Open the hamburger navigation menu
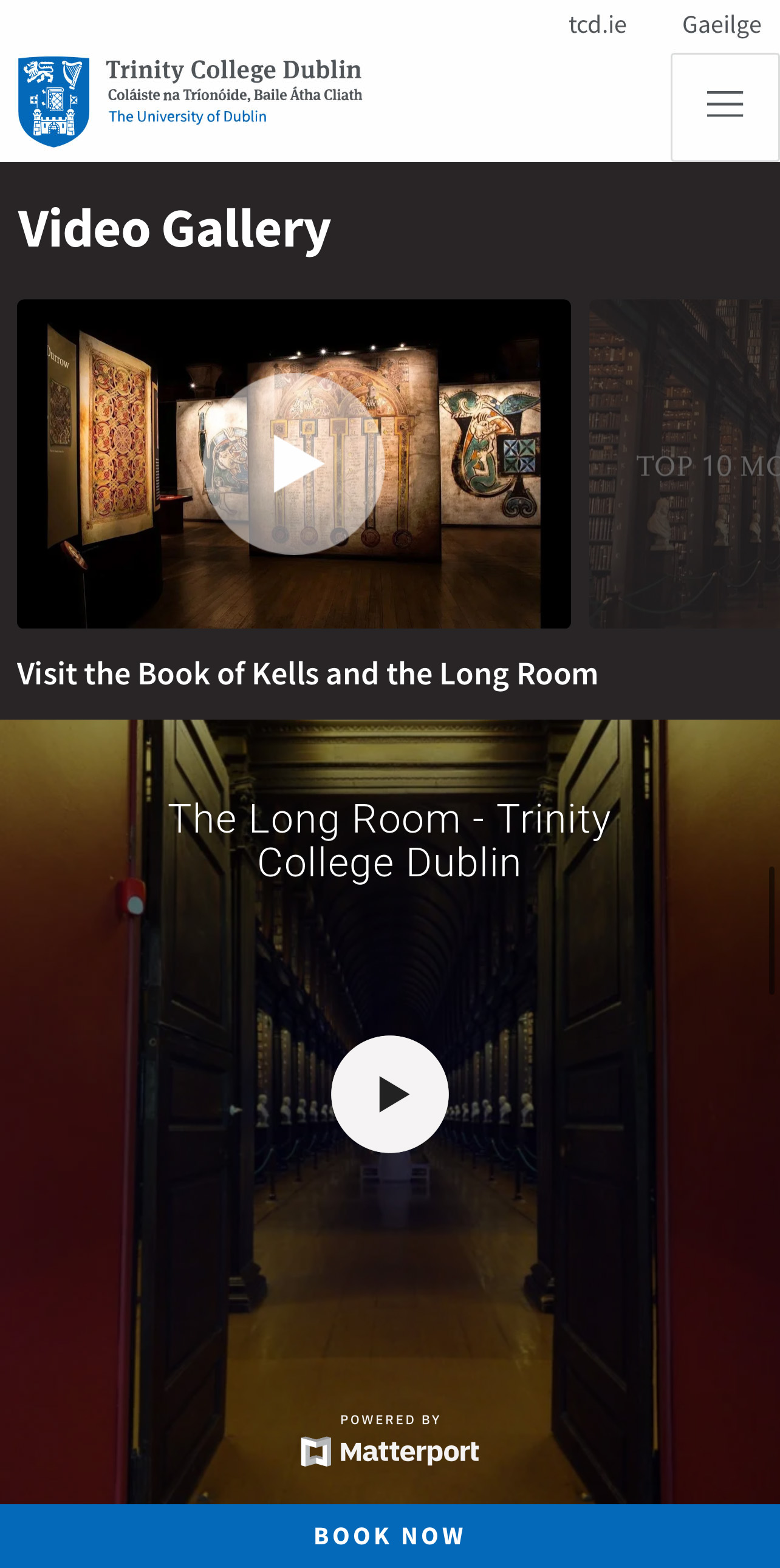The width and height of the screenshot is (780, 1568). [725, 106]
